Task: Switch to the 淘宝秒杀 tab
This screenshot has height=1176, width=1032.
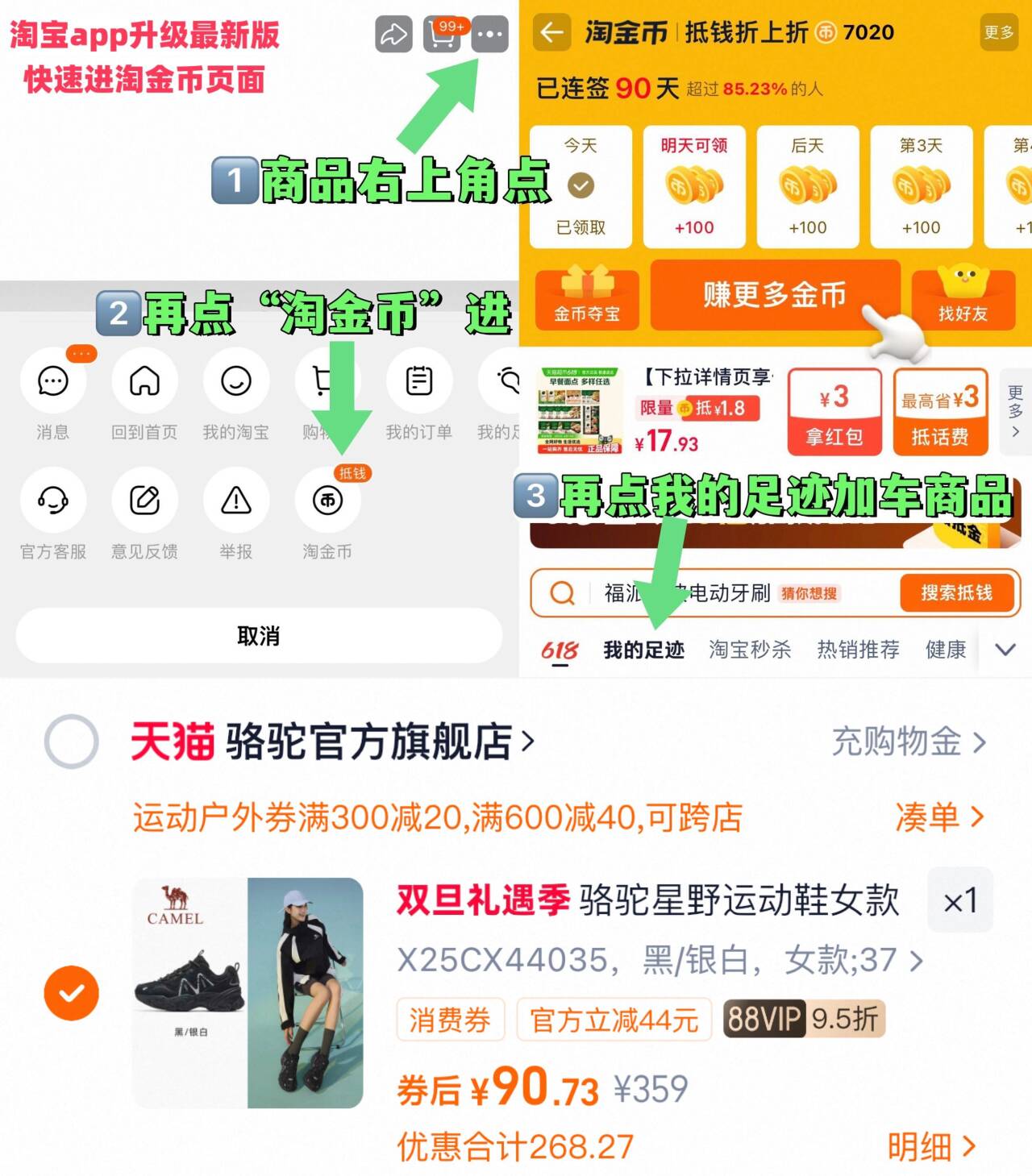Action: tap(750, 650)
